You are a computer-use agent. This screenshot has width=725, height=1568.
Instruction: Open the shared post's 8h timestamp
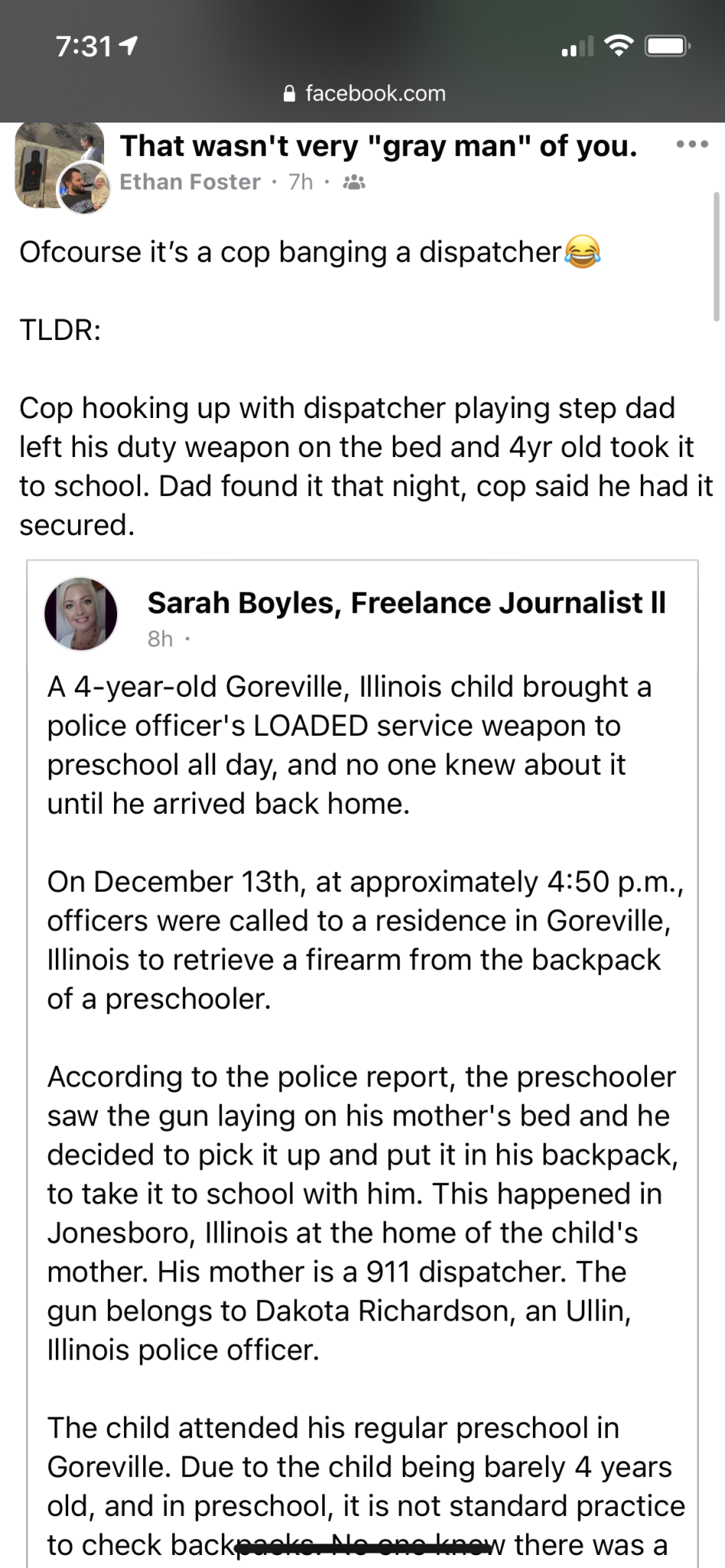160,639
